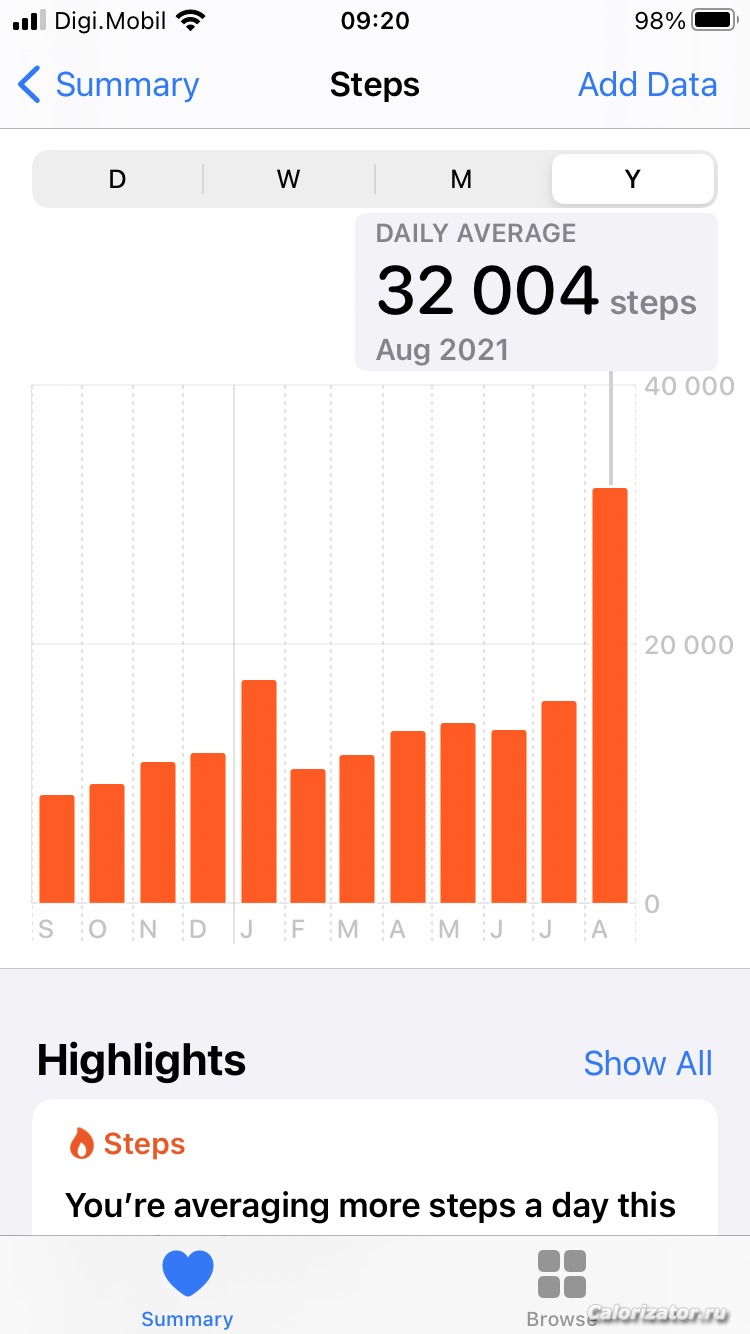The width and height of the screenshot is (750, 1334).
Task: Select the tallest bar for August
Action: (x=610, y=695)
